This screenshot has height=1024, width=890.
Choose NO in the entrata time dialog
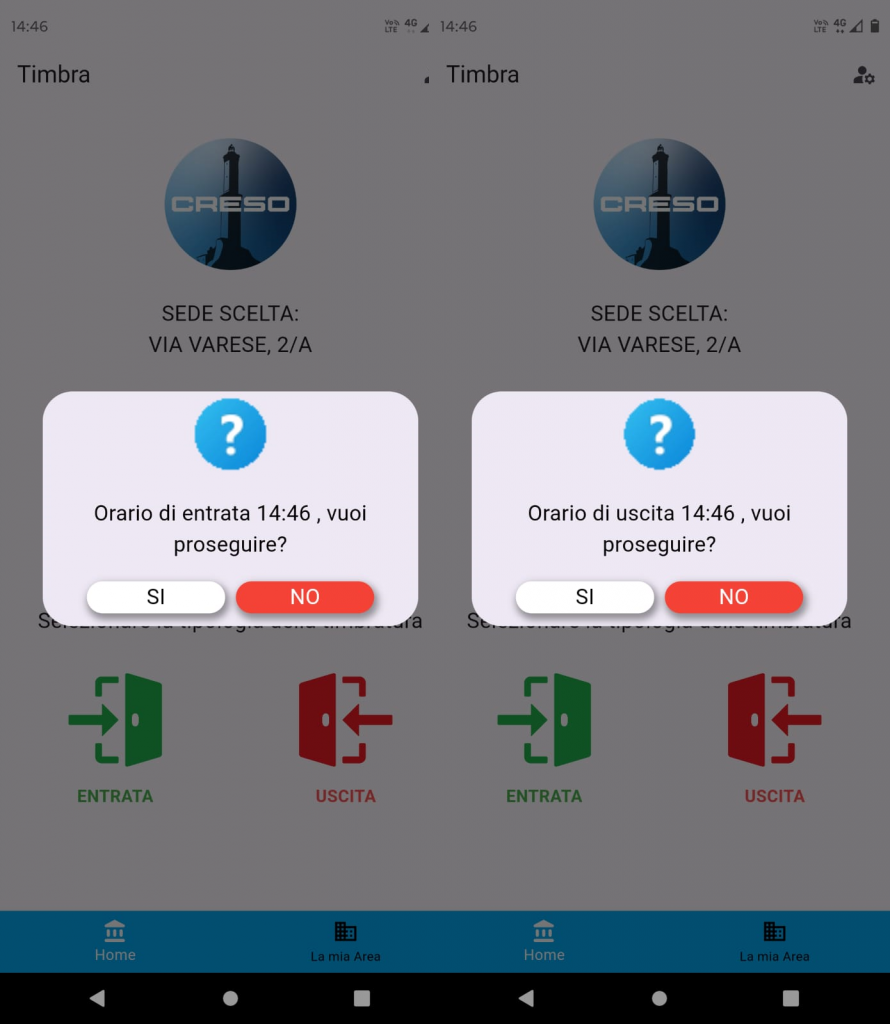[304, 597]
